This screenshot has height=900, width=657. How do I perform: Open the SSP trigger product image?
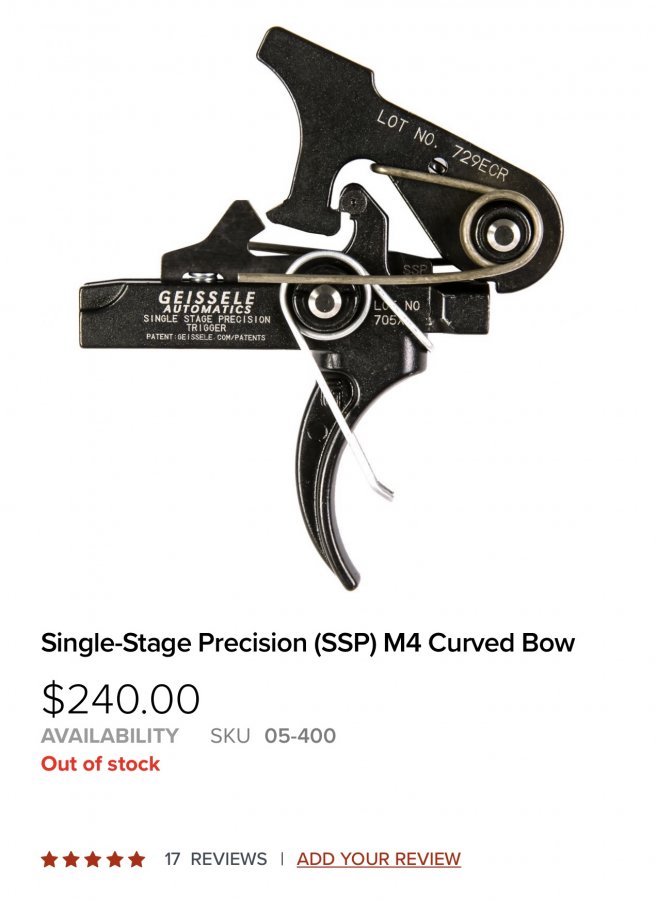[320, 300]
